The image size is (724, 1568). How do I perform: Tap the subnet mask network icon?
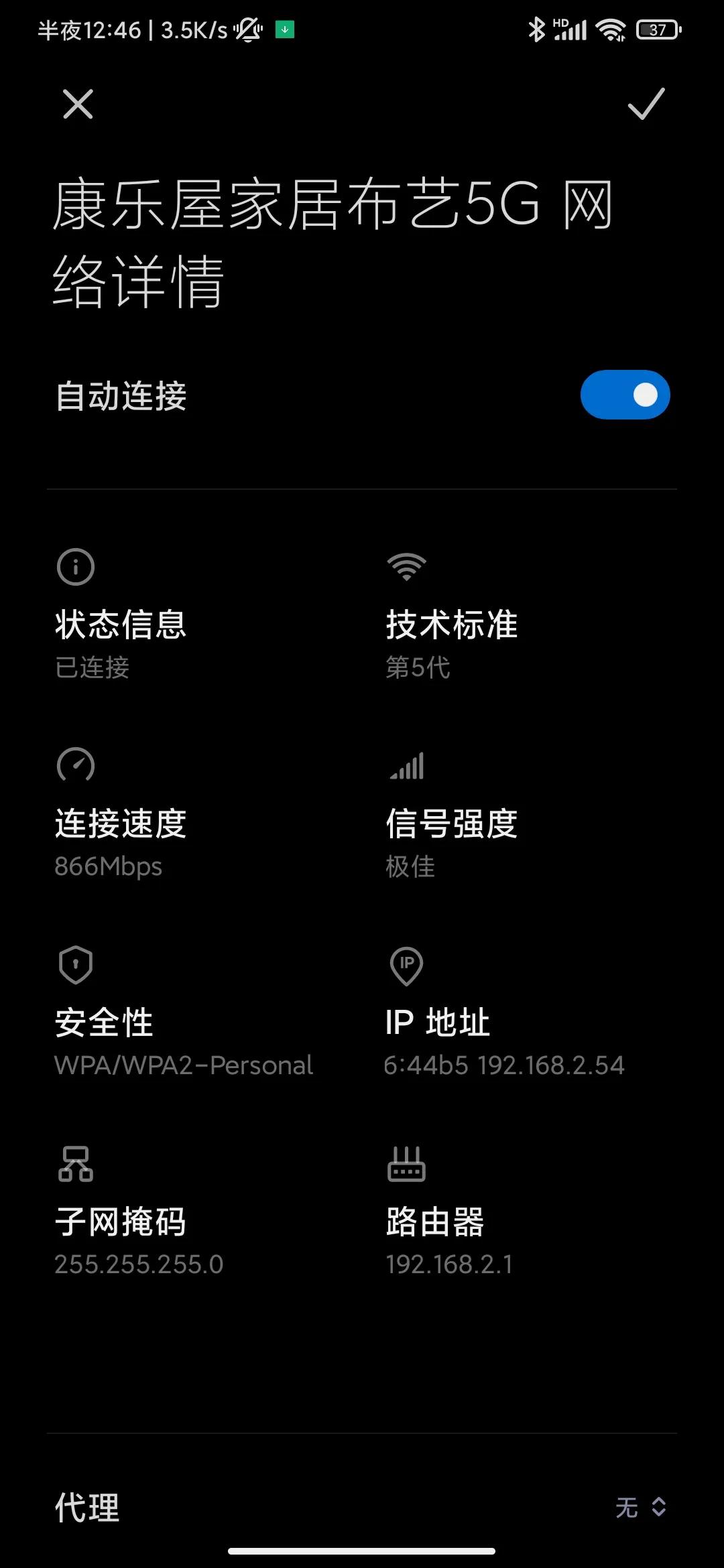click(x=75, y=1164)
